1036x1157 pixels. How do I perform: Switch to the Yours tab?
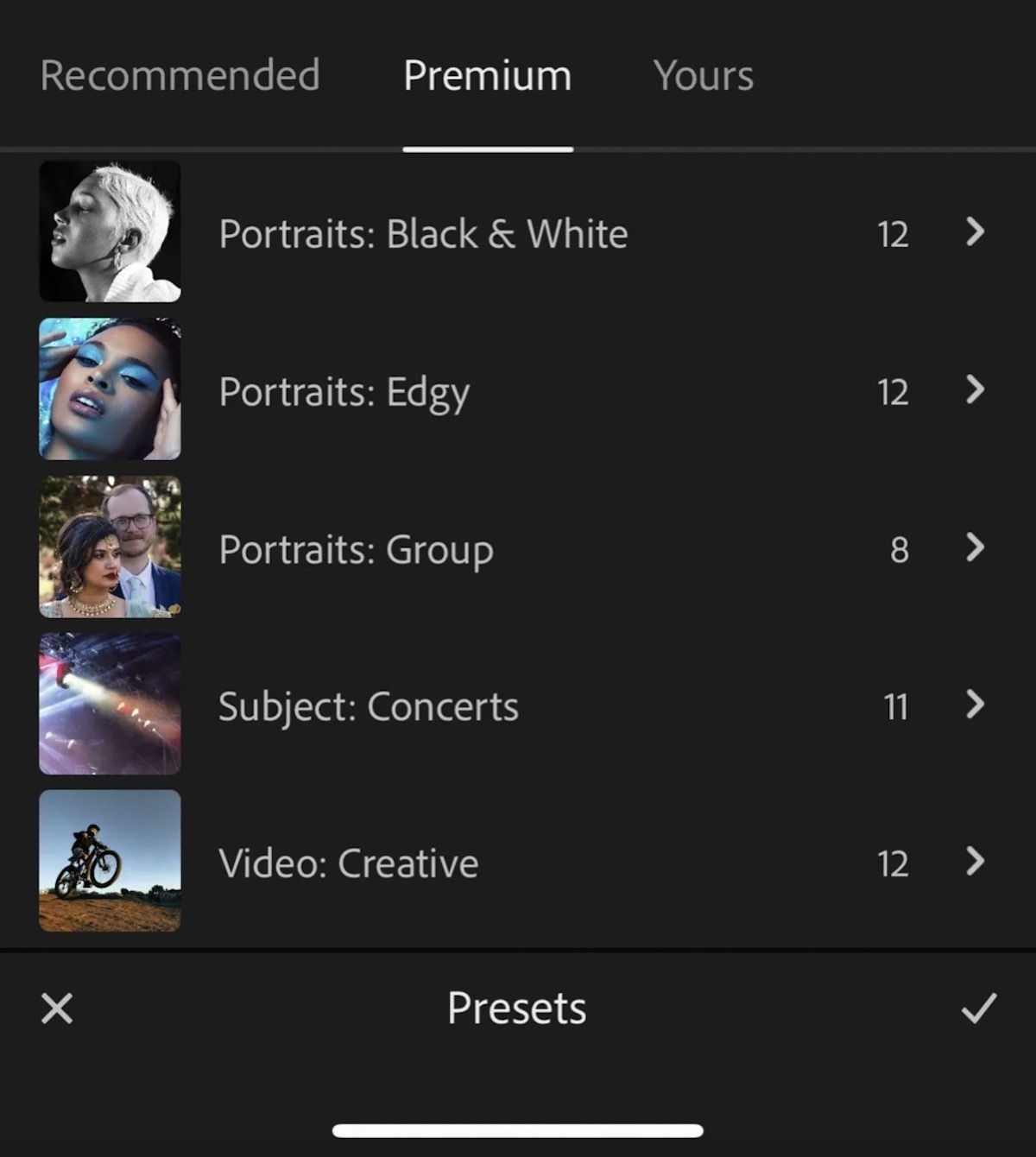click(704, 76)
